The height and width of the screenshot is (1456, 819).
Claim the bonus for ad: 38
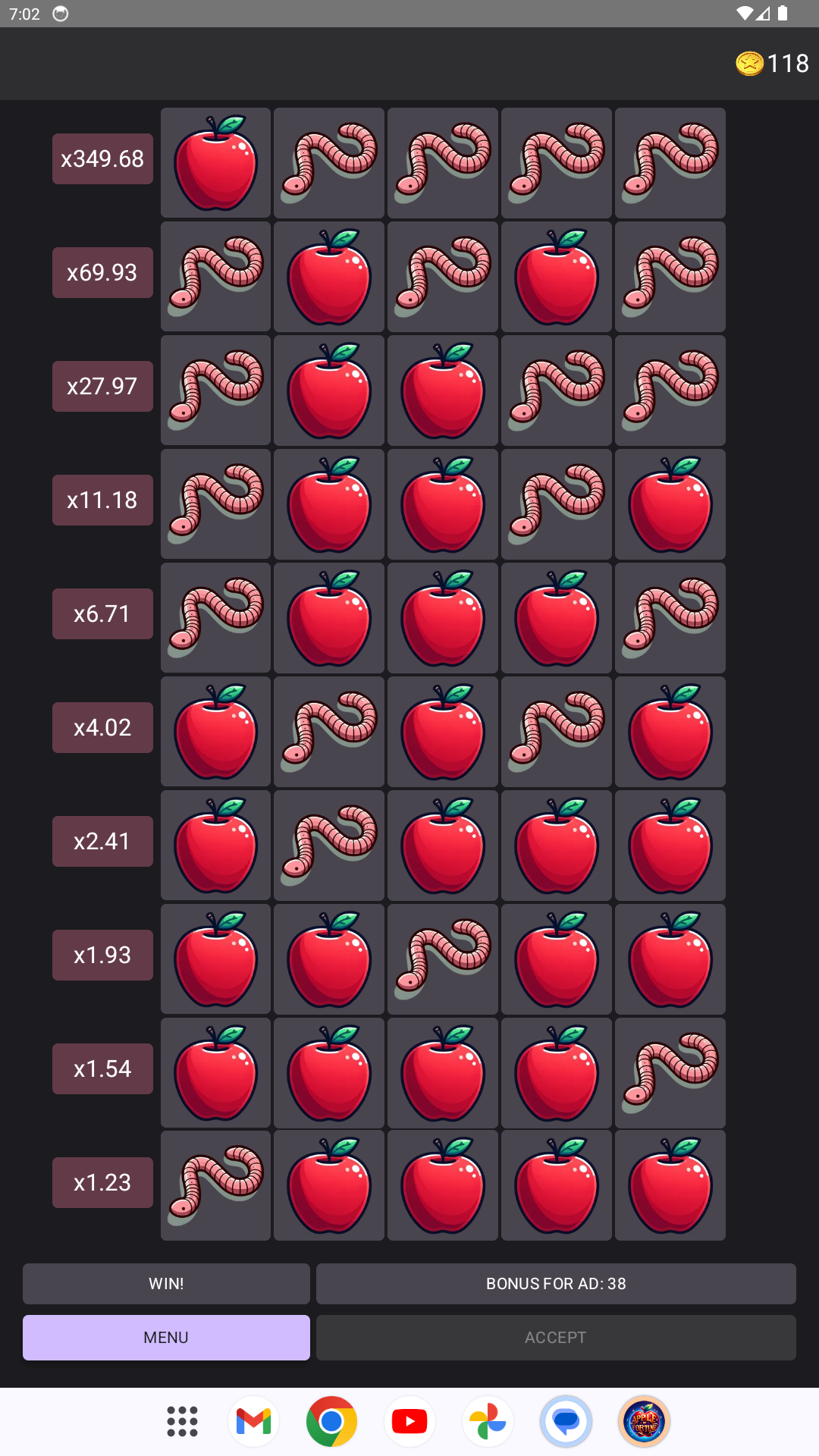pos(556,1284)
